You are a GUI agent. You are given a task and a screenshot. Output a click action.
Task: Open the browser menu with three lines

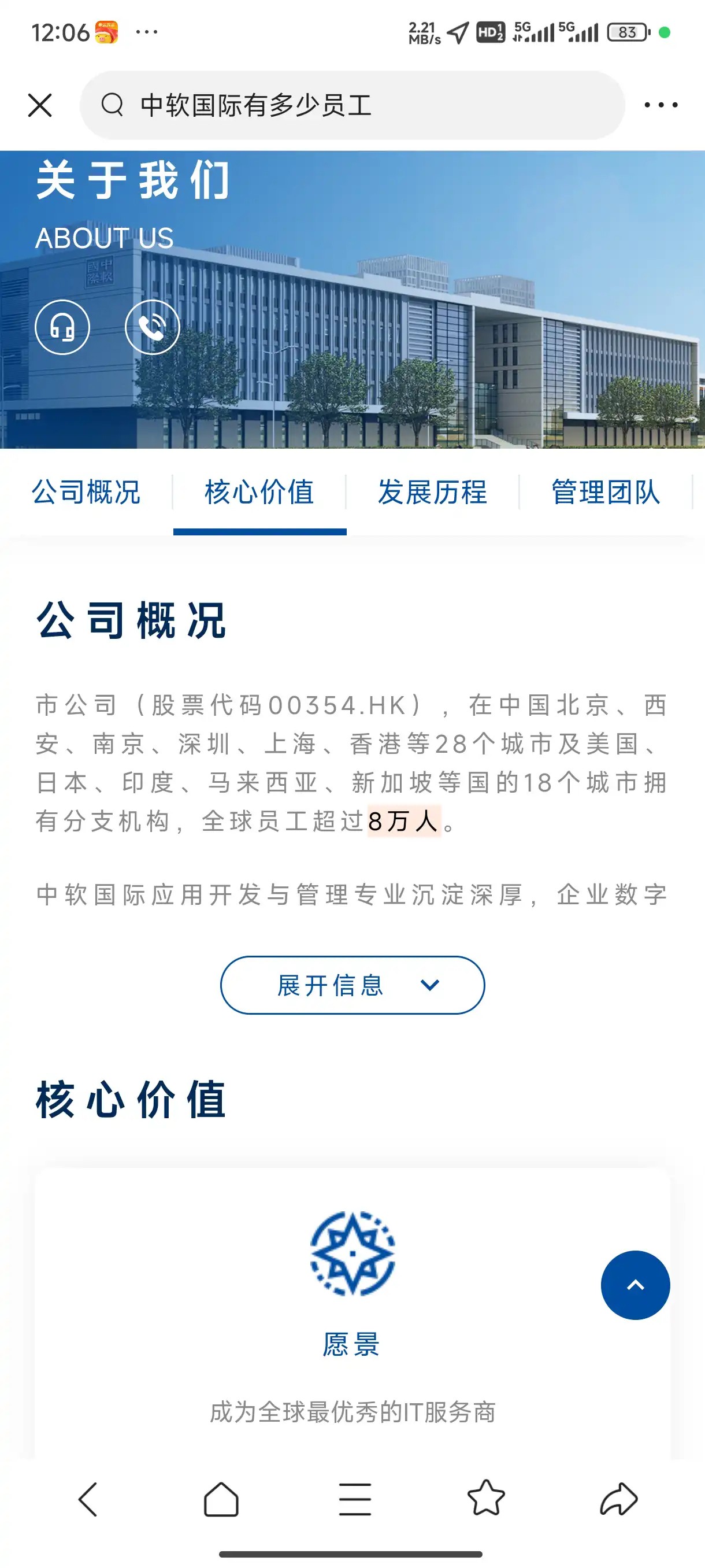(355, 1499)
